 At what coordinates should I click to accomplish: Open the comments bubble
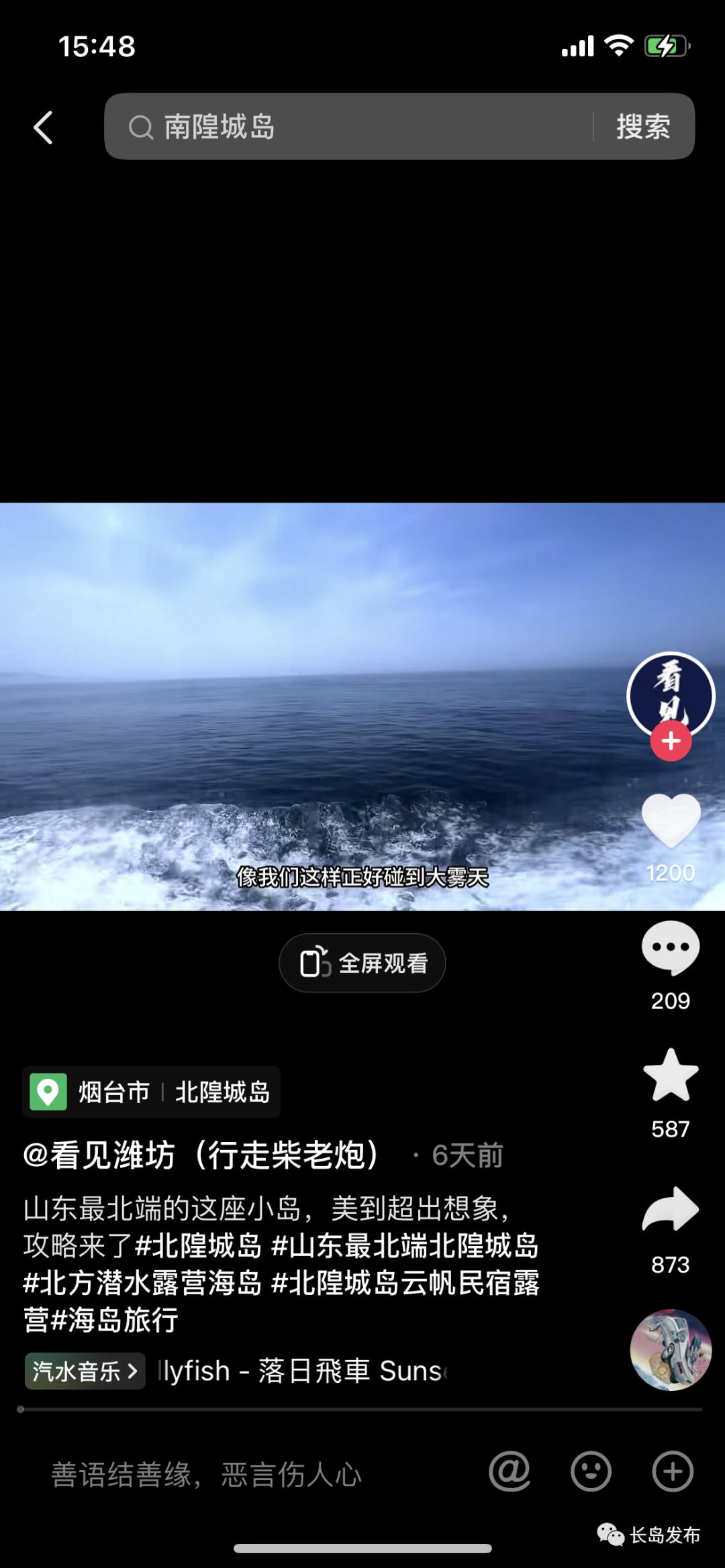(671, 947)
